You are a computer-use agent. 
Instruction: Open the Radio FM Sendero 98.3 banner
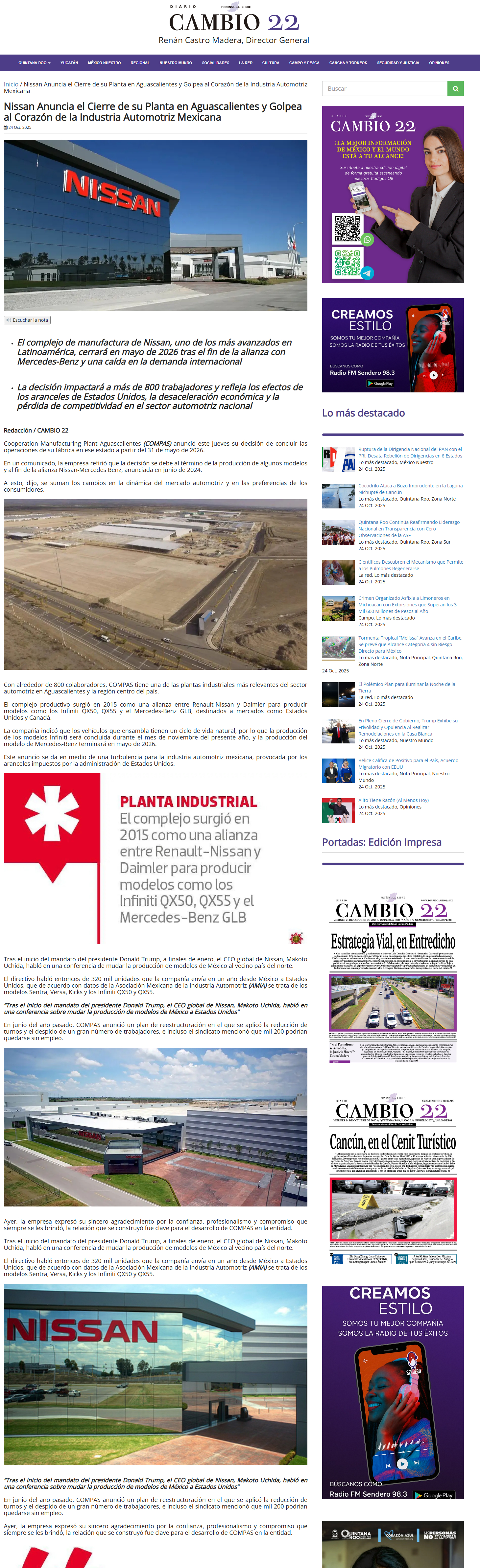[x=393, y=345]
